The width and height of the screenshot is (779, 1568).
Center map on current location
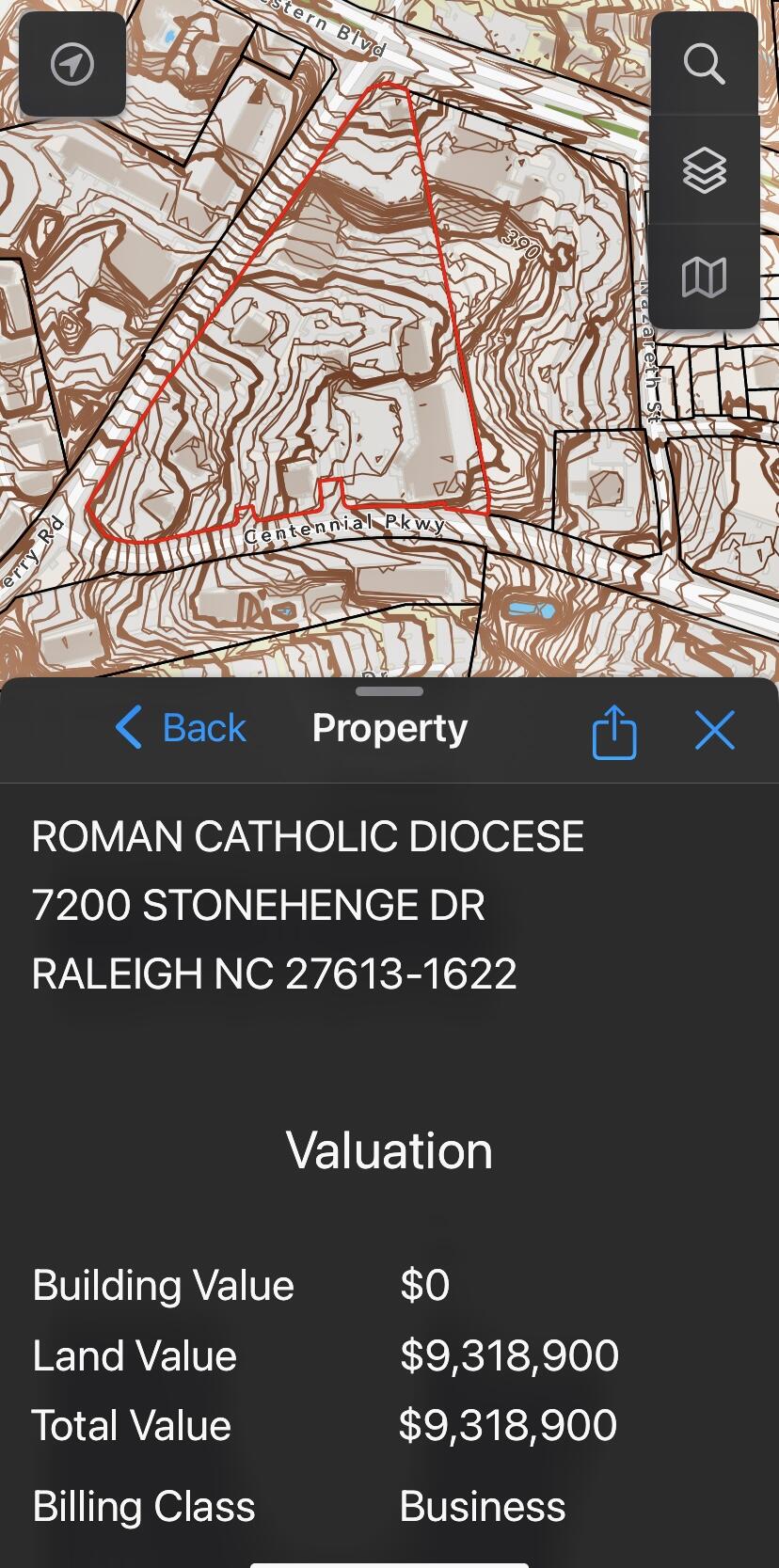point(72,64)
